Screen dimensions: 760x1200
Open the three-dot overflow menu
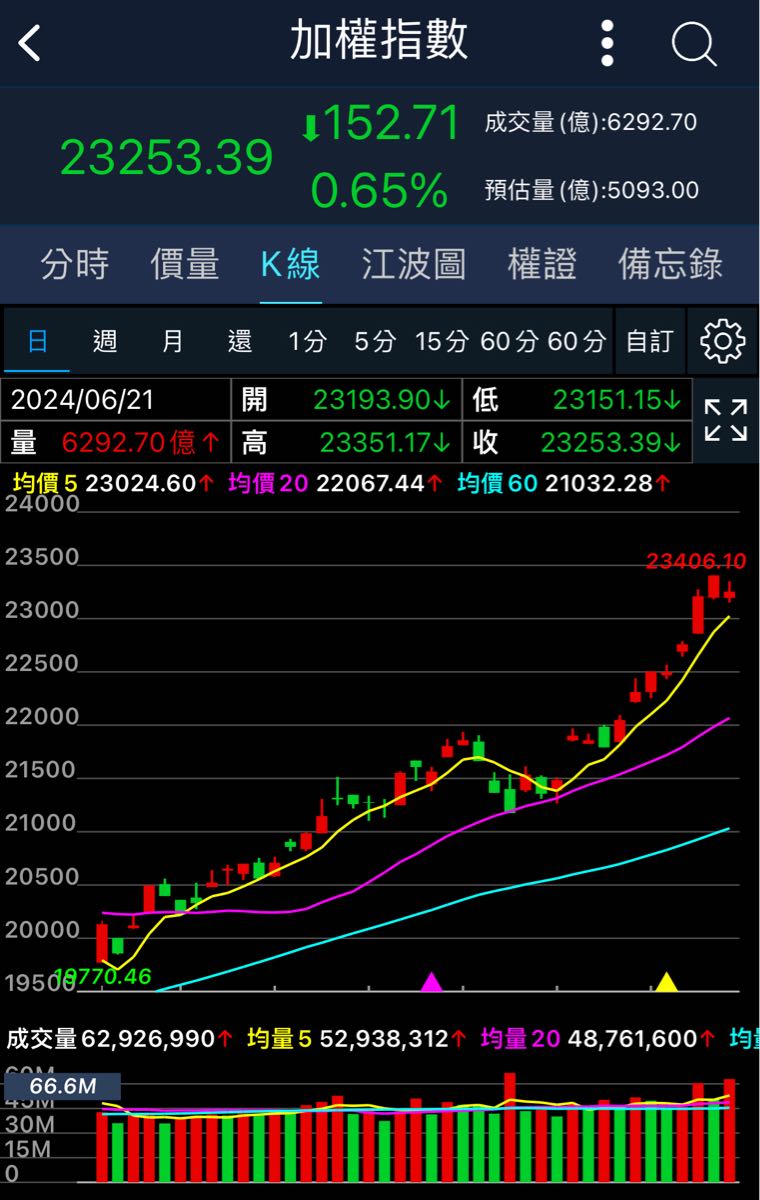(607, 42)
